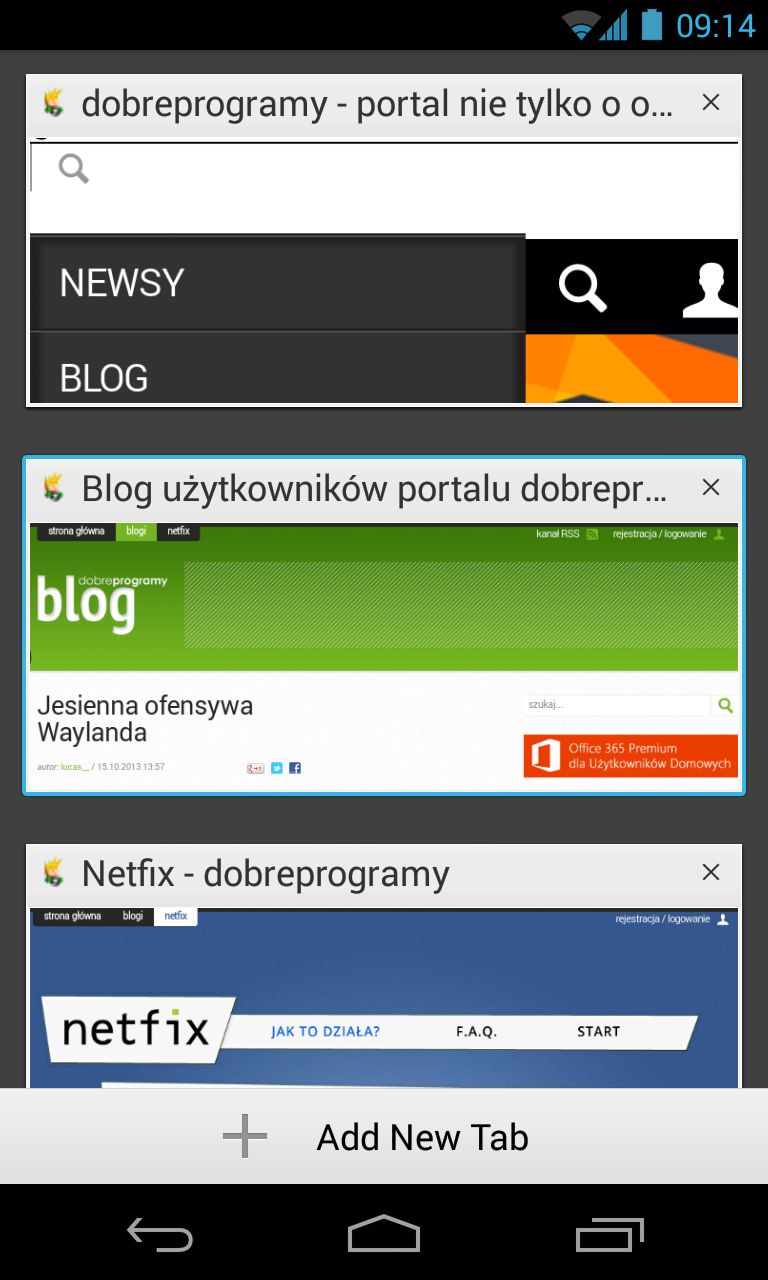Close the Netfix - dobreprogramy tab
The width and height of the screenshot is (768, 1280).
point(711,872)
